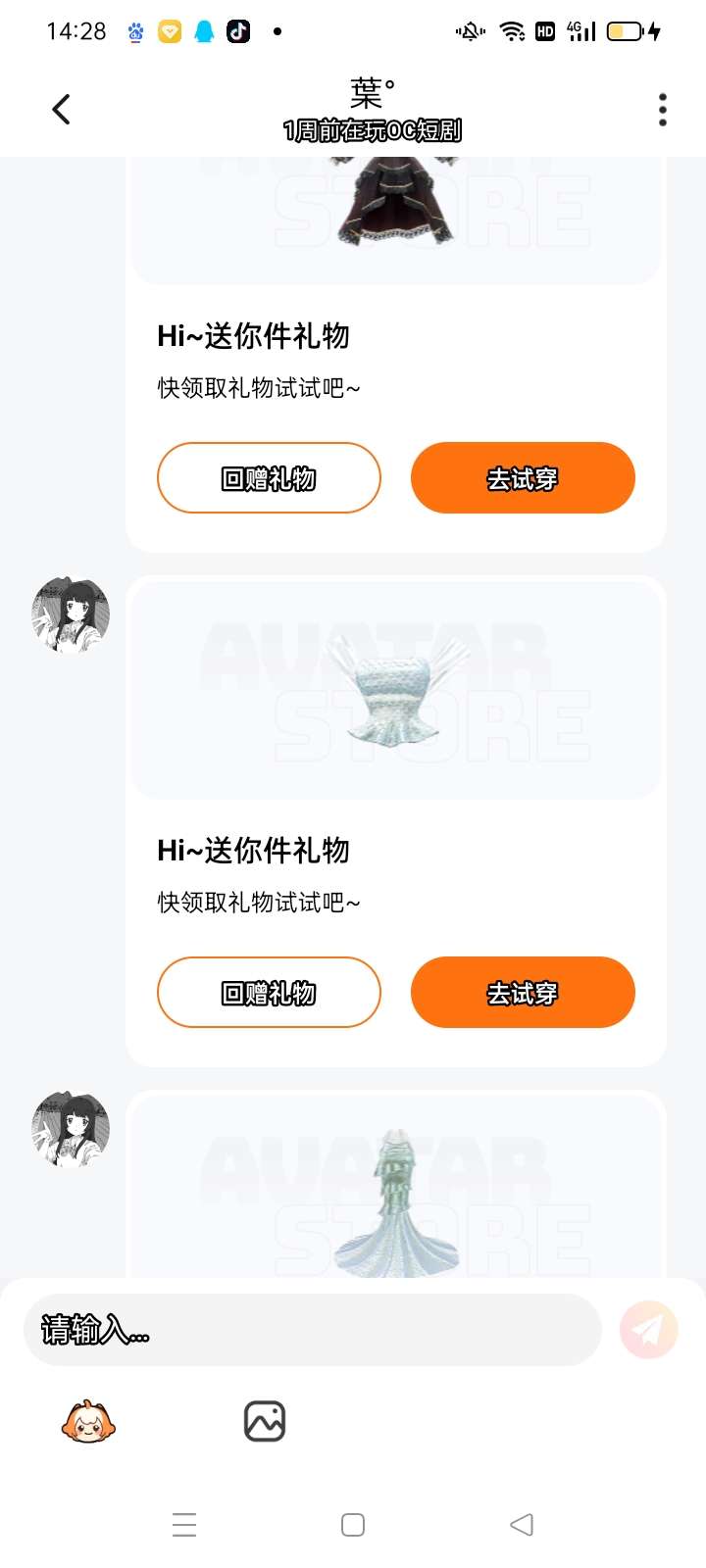Go to the system home screen
The height and width of the screenshot is (1568, 706).
(x=353, y=1525)
